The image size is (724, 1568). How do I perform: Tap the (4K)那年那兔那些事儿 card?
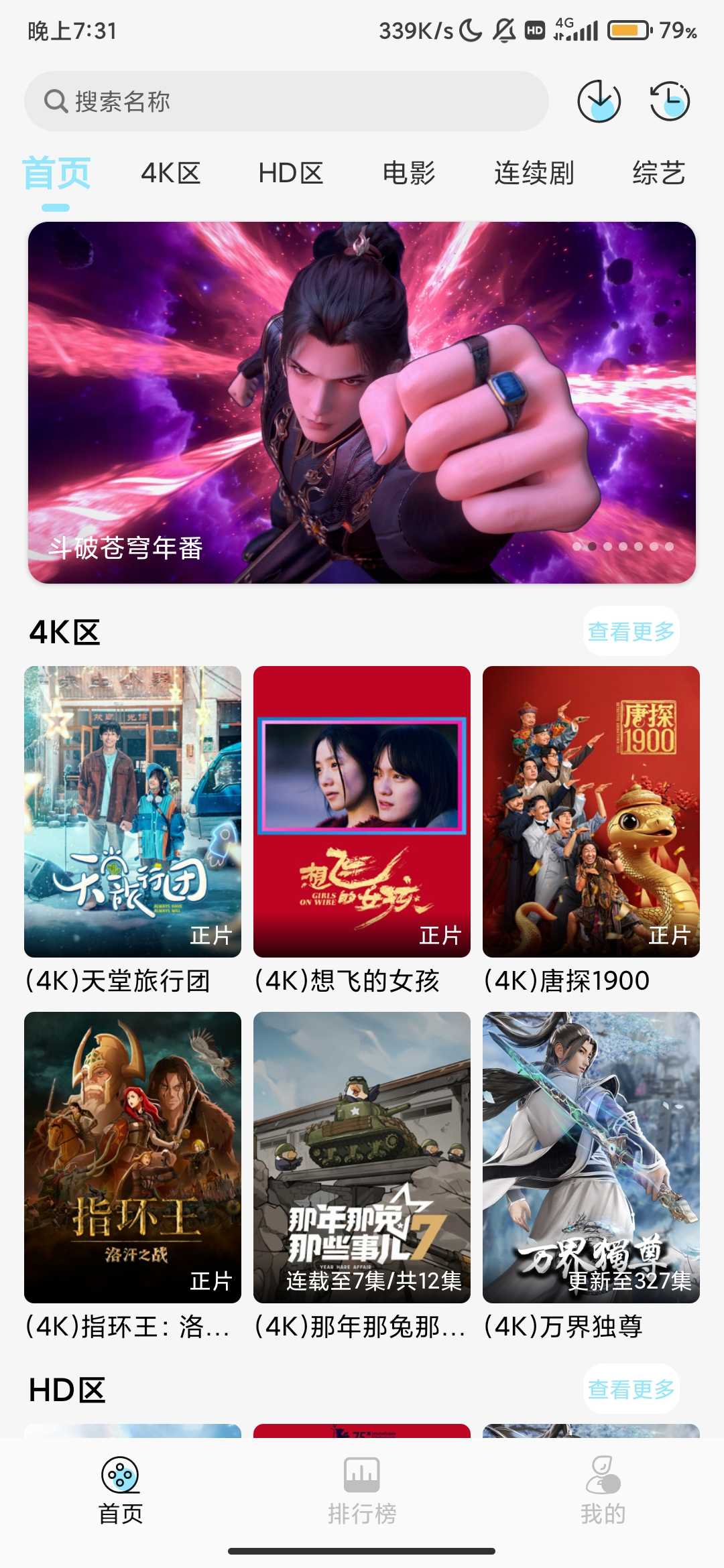[x=362, y=1157]
